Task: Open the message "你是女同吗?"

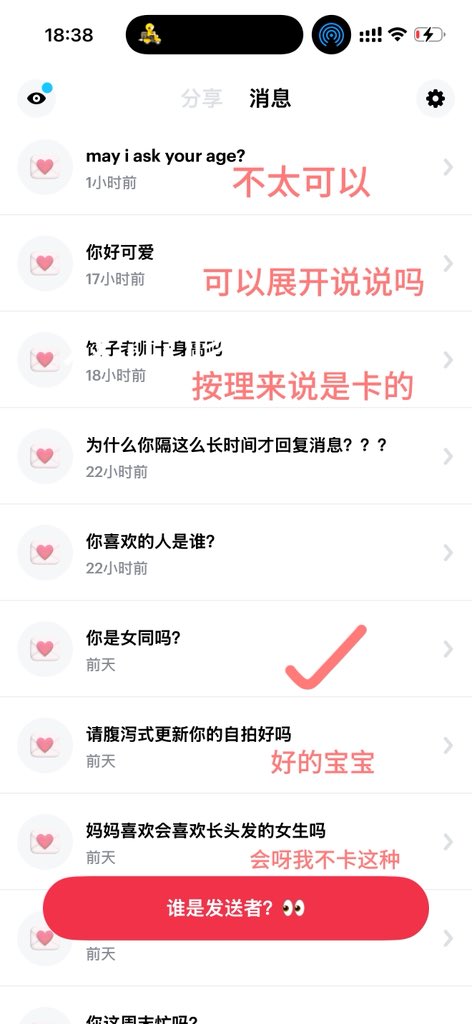Action: click(236, 649)
